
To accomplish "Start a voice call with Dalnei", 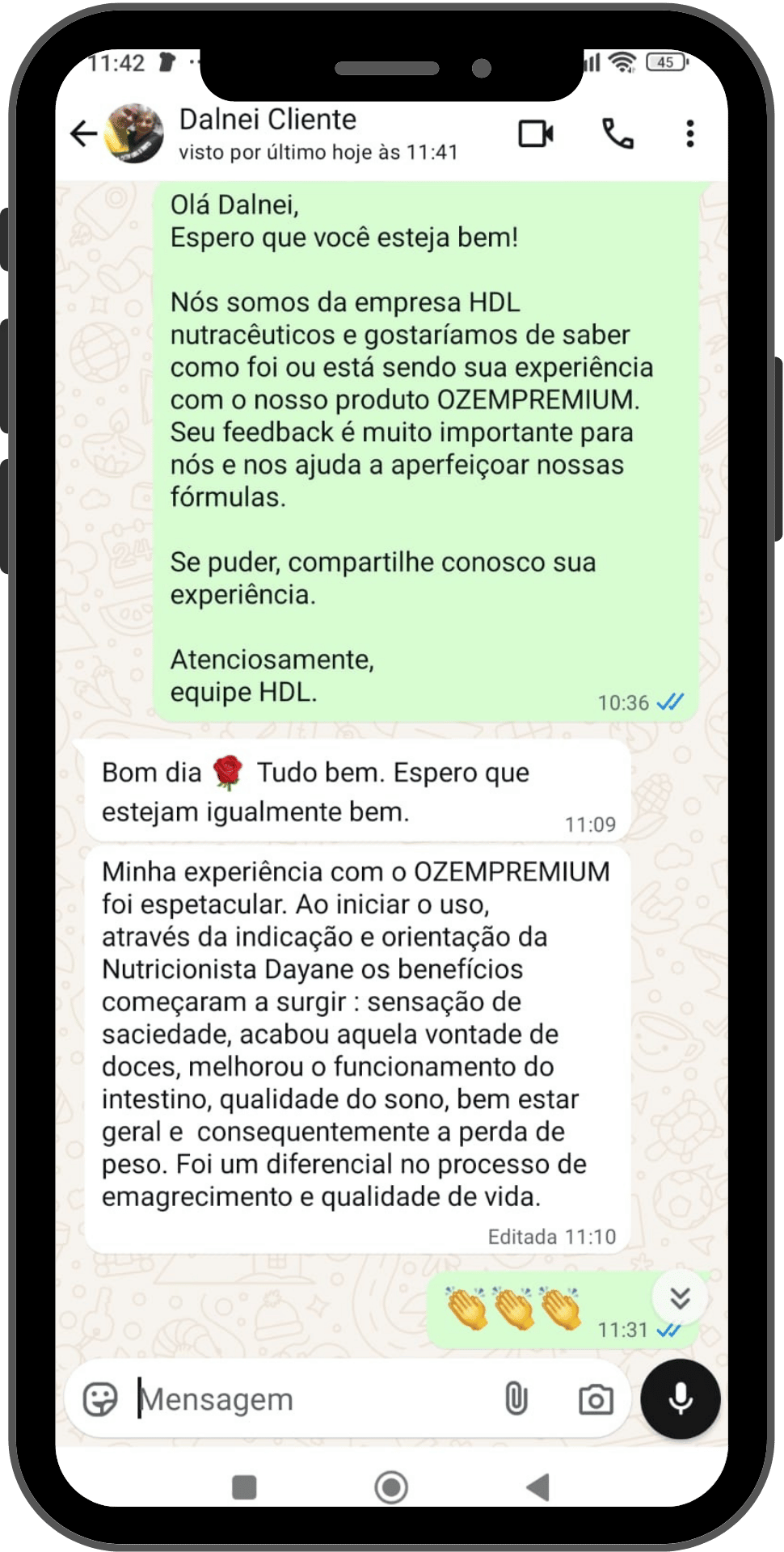I will 618,133.
